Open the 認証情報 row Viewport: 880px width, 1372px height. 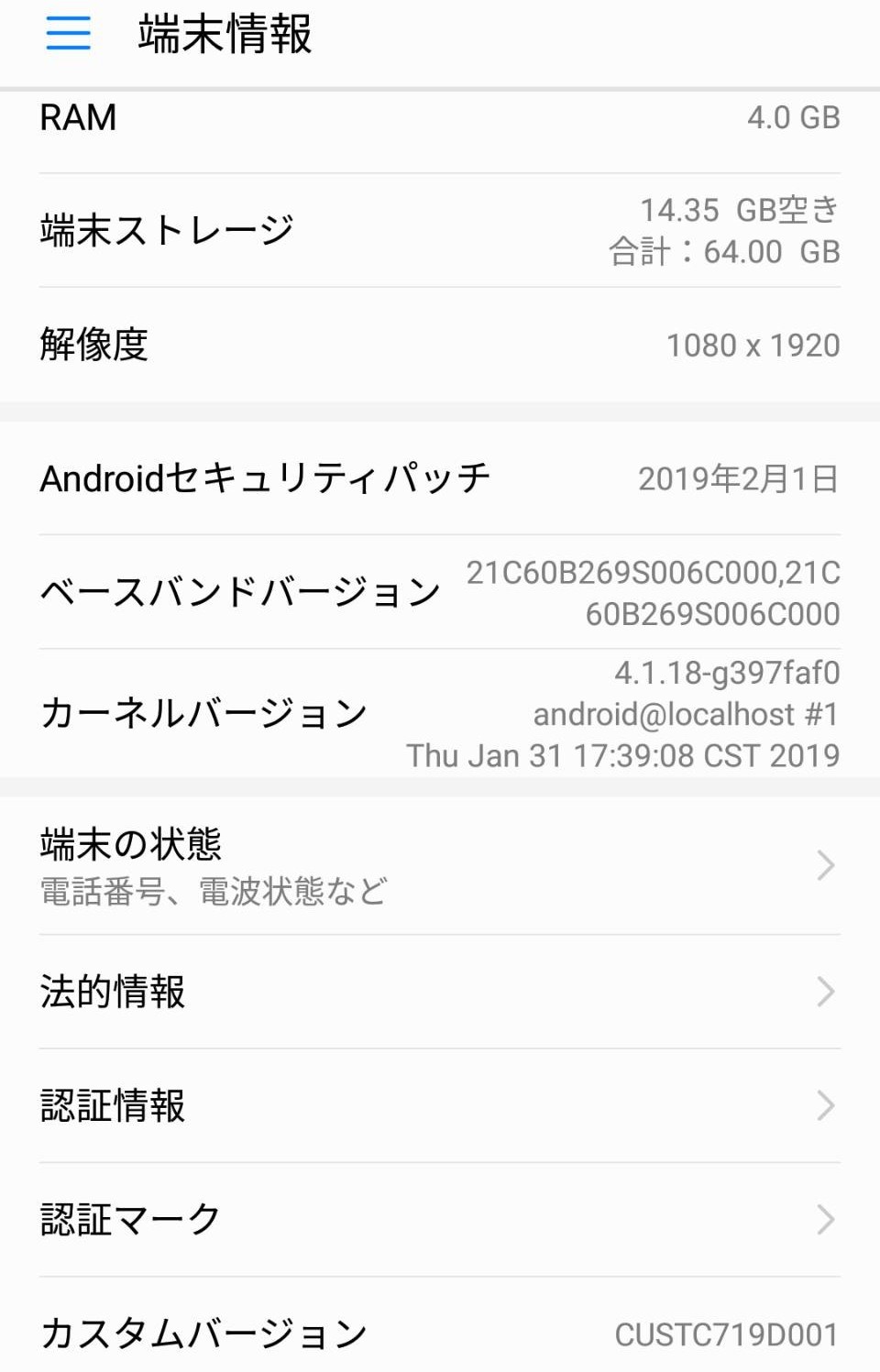click(x=438, y=1105)
